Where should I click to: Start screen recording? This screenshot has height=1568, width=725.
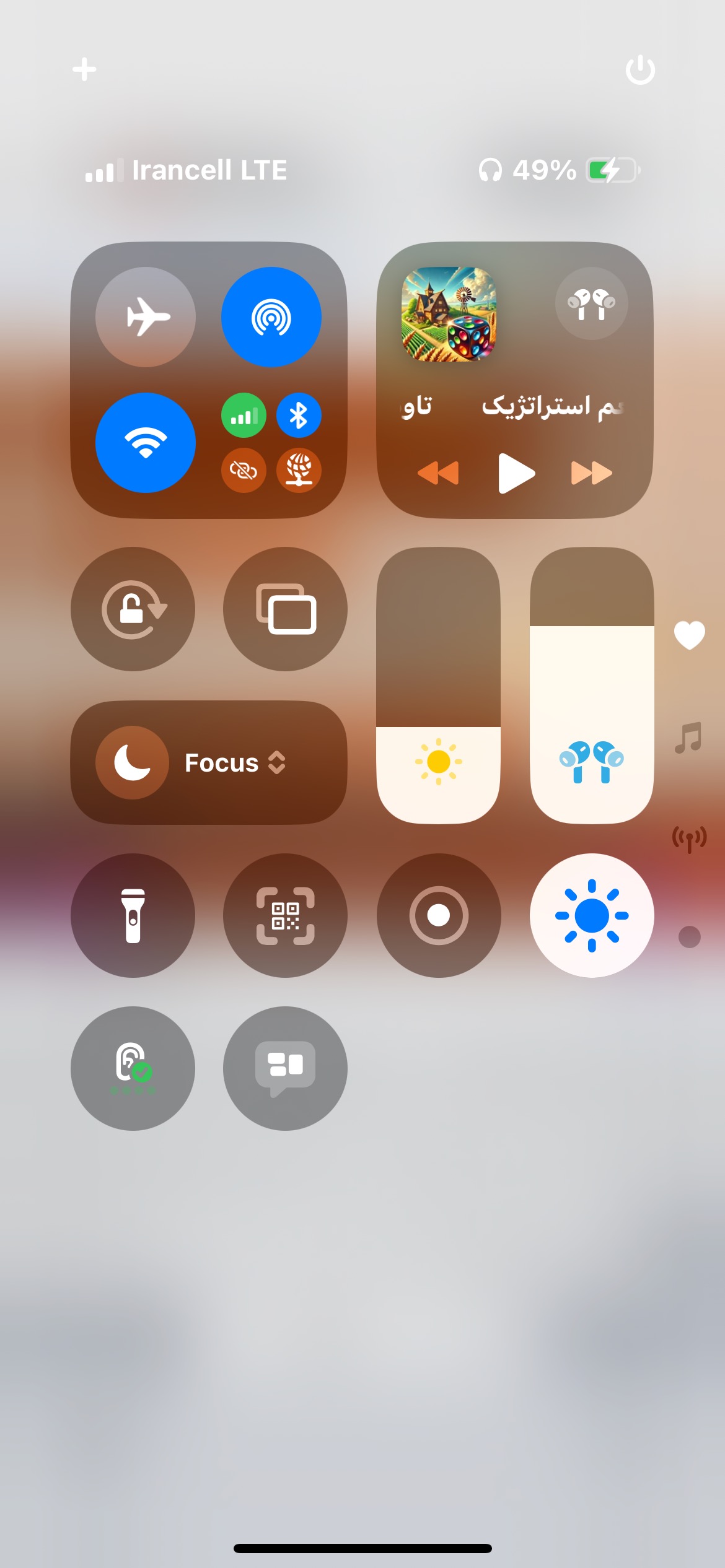pos(439,915)
